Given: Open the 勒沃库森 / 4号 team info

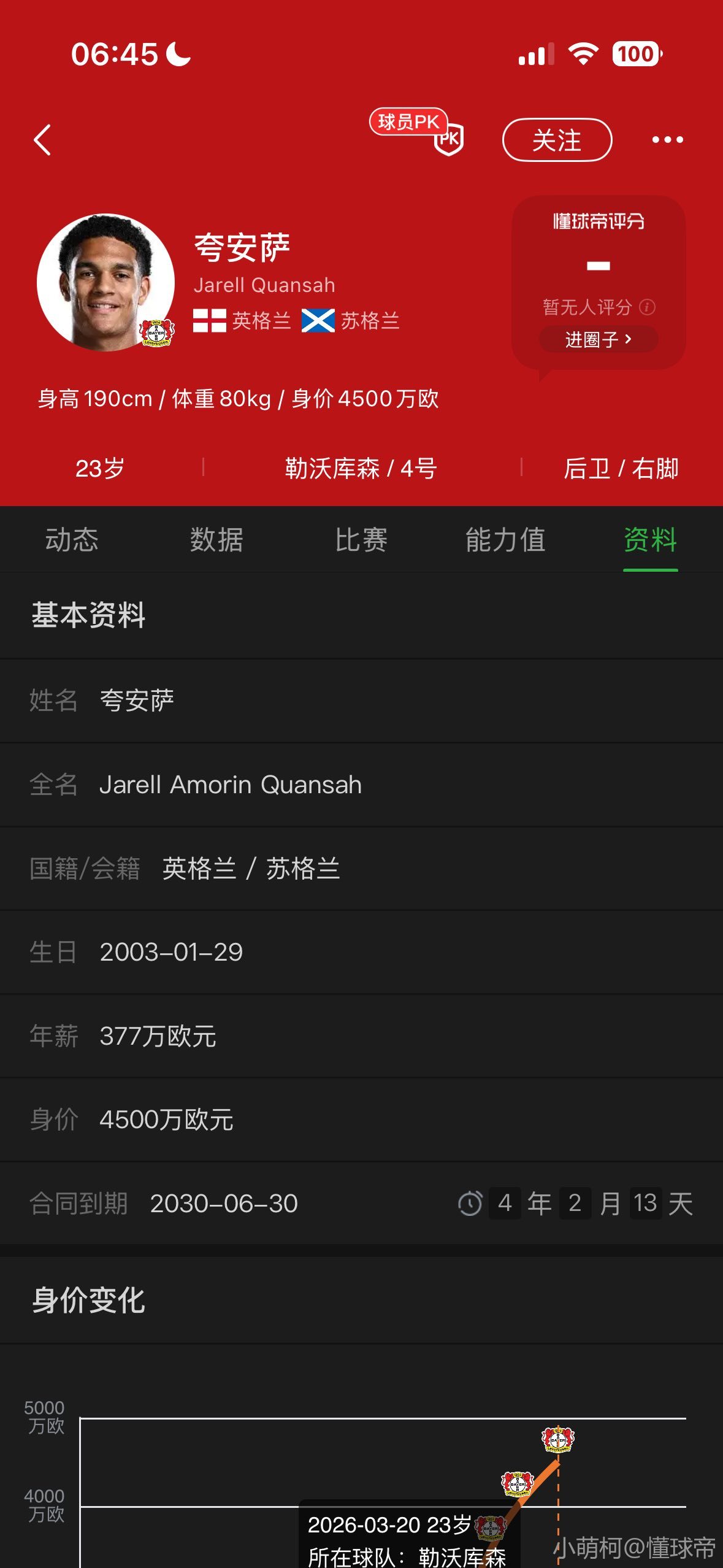Looking at the screenshot, I should (361, 469).
